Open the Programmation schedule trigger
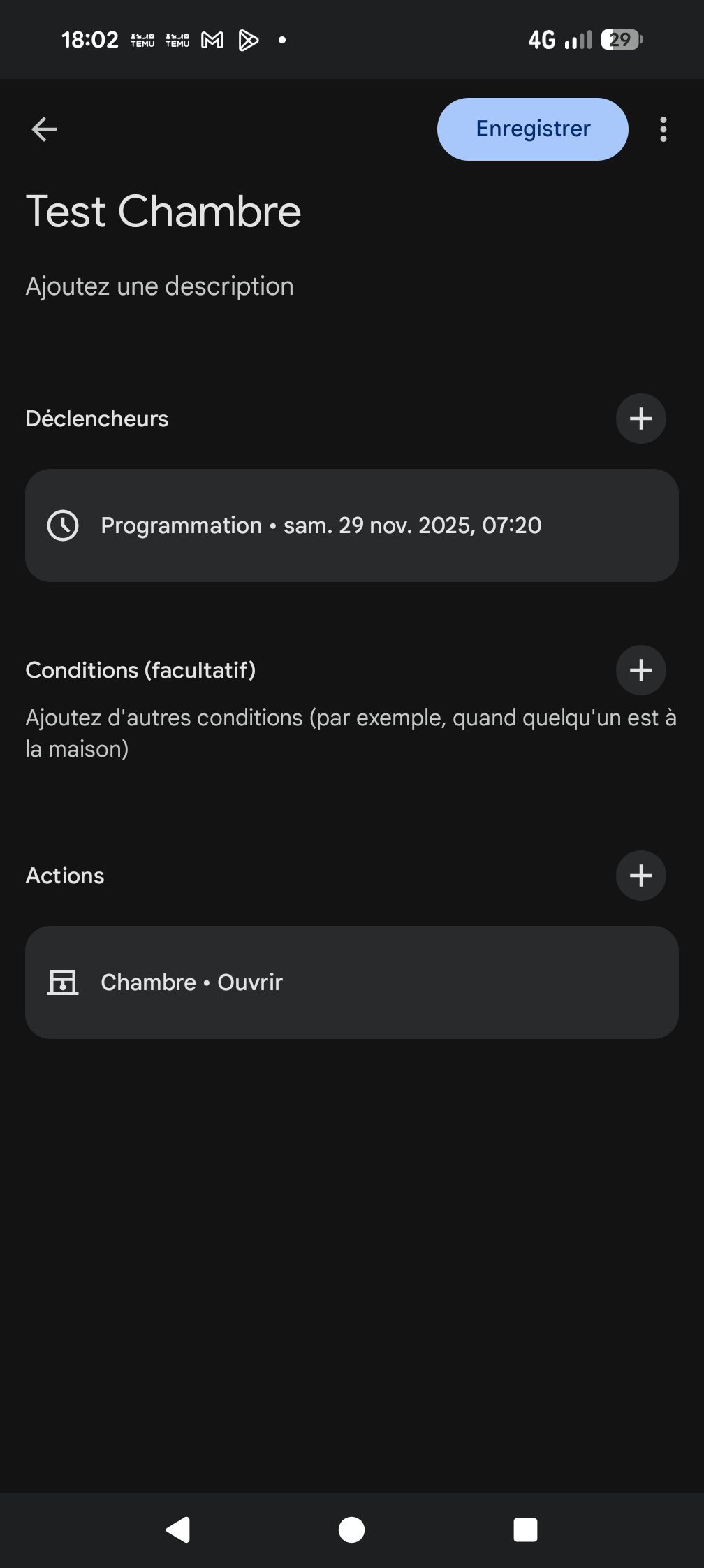Viewport: 704px width, 1568px height. (352, 525)
